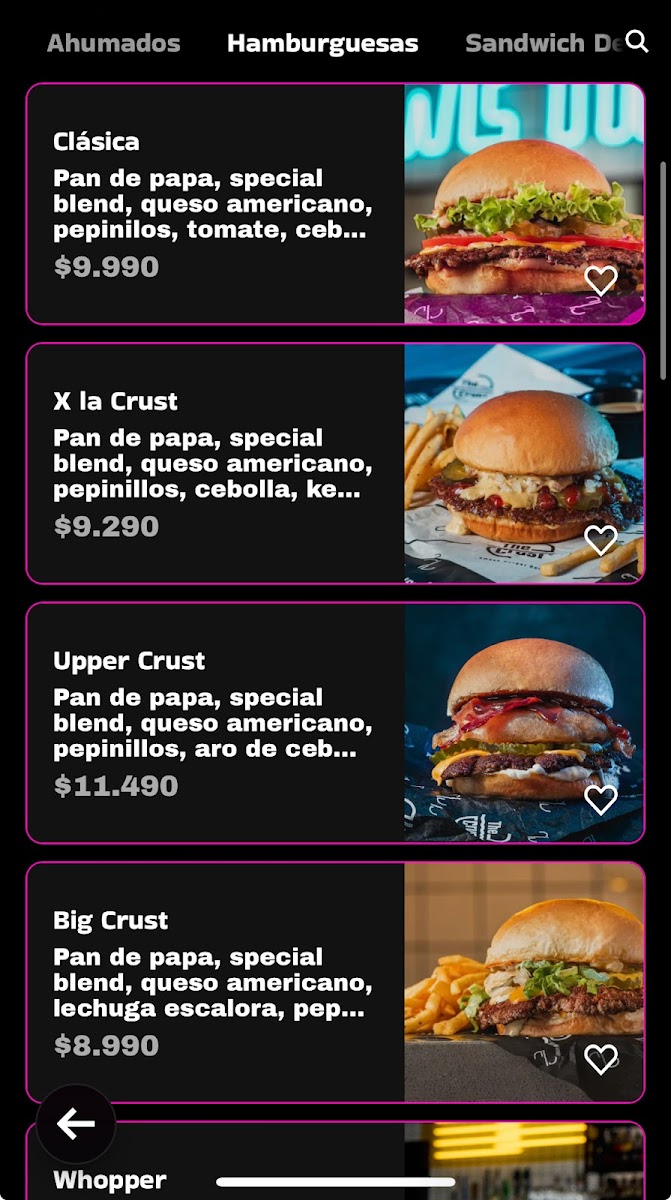This screenshot has height=1200, width=671.
Task: Switch to the Sandwich tab
Action: click(543, 44)
